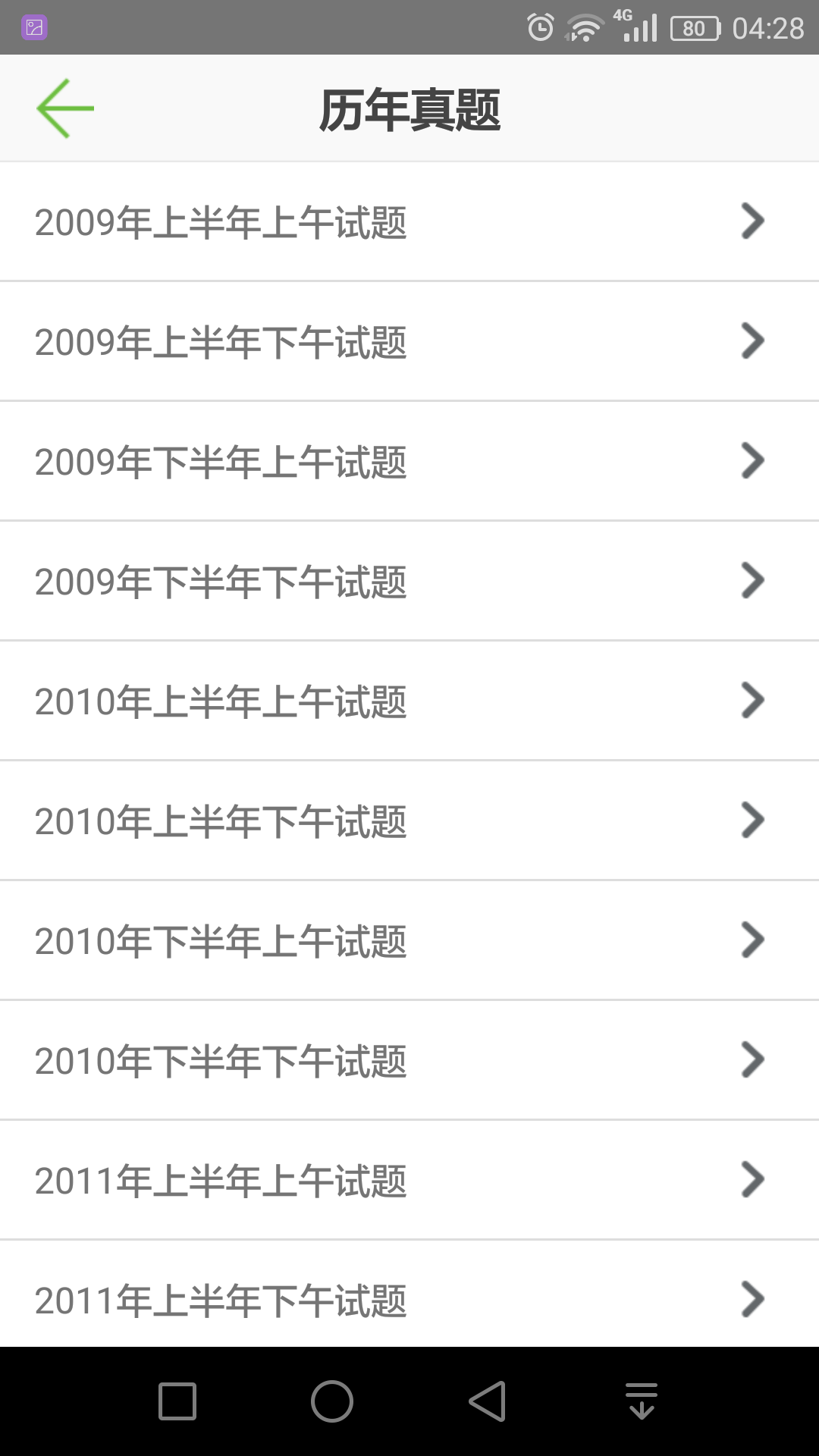Screen dimensions: 819x1456
Task: Choose 2010年上半年下午试题
Action: [409, 821]
